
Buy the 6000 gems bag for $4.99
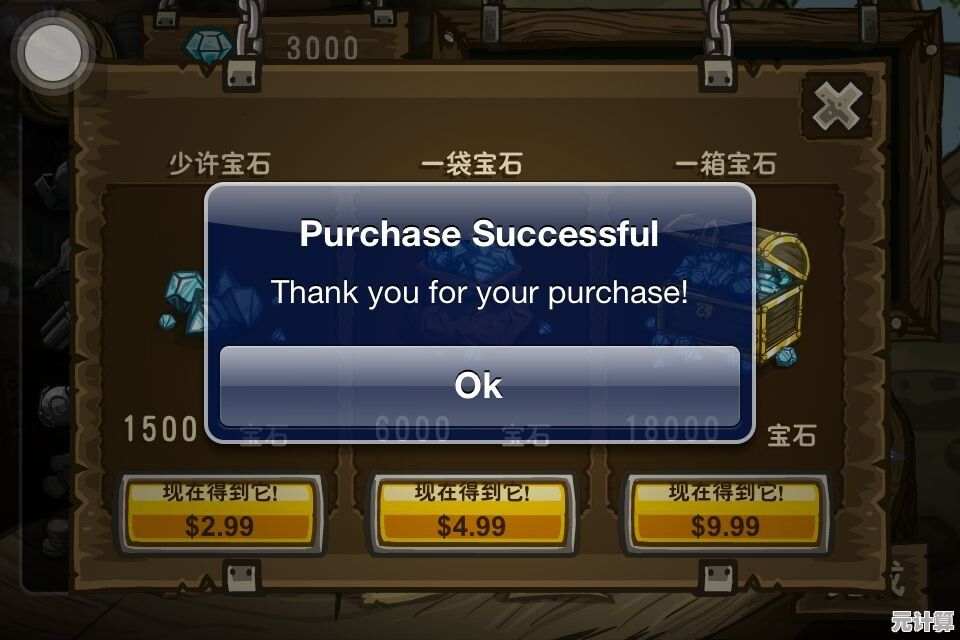pos(472,512)
